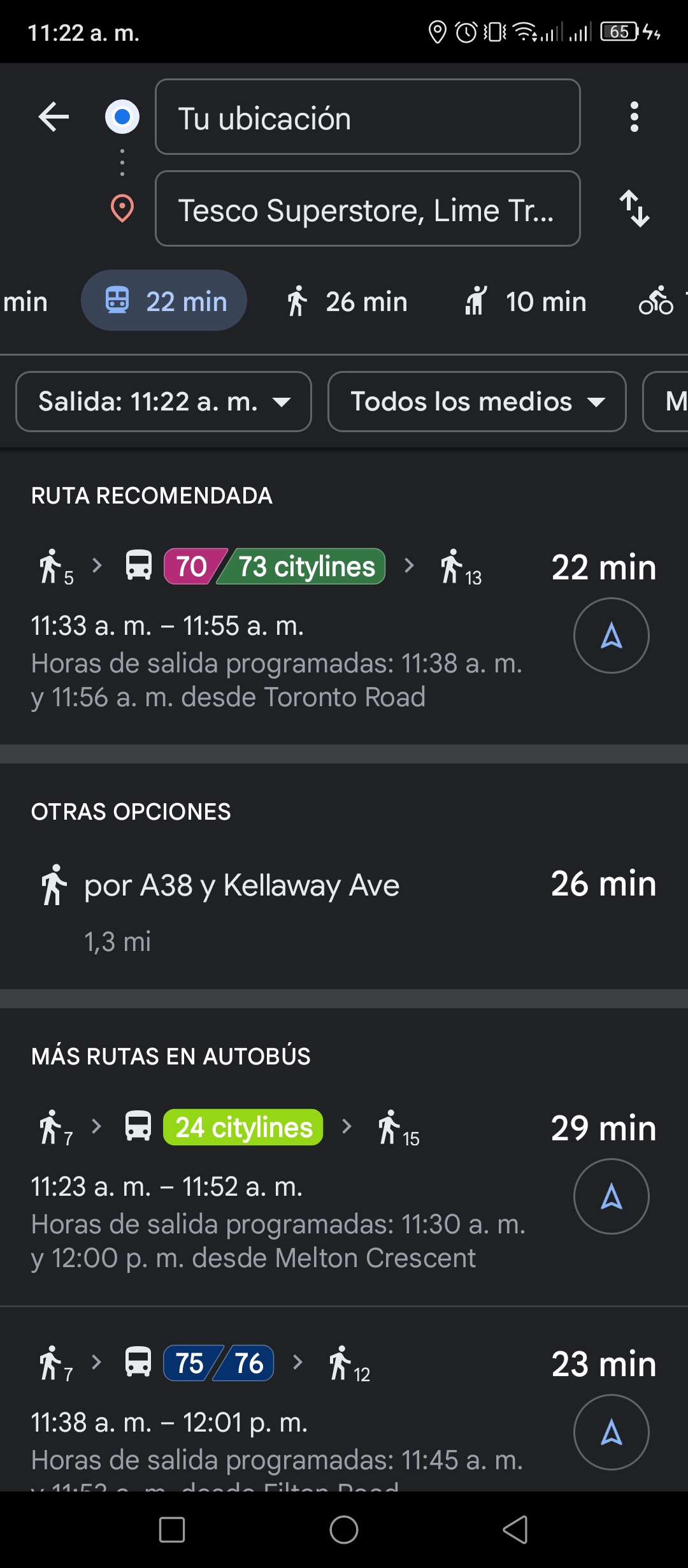Start navigation for the 23 min route
The width and height of the screenshot is (688, 1568).
(612, 1432)
